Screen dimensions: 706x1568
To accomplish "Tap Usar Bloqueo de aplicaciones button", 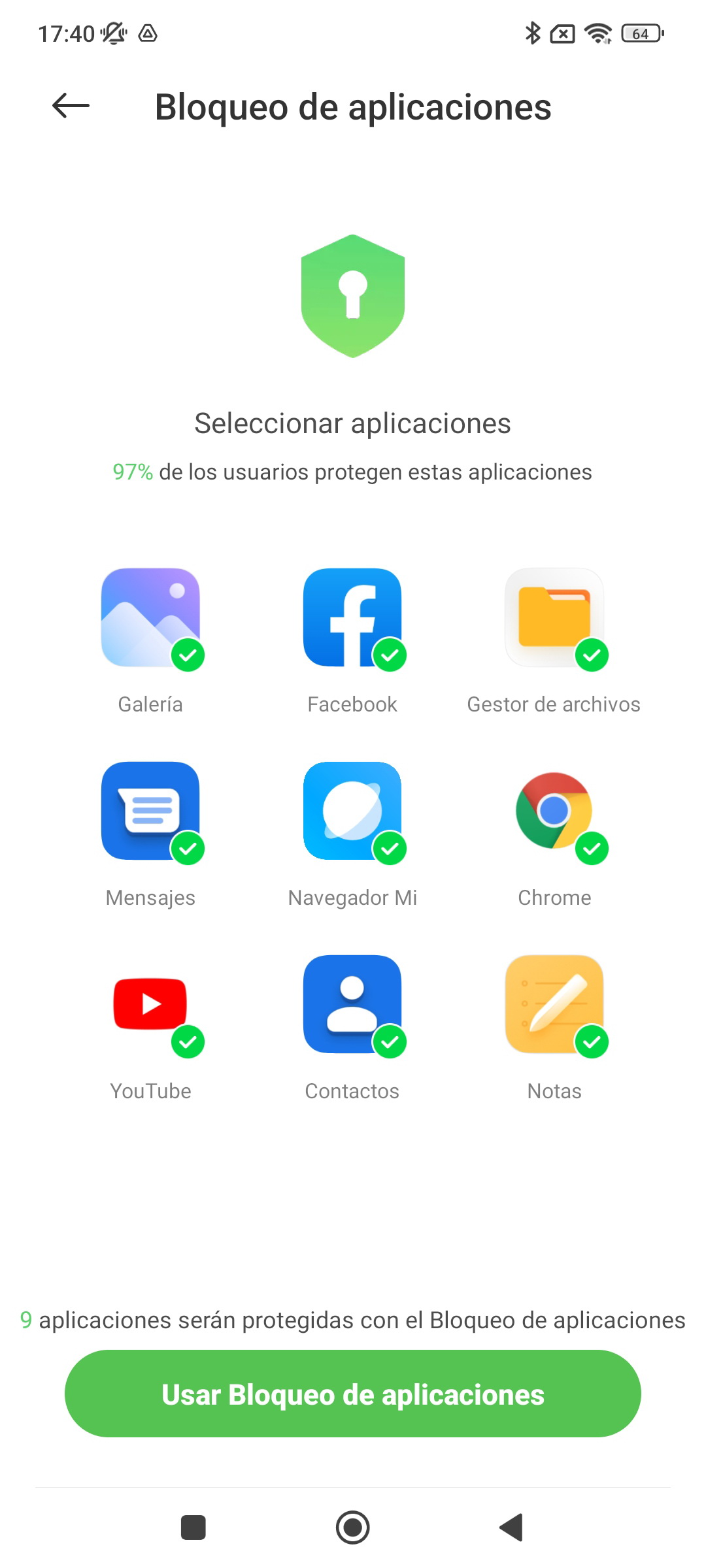I will [x=353, y=1394].
